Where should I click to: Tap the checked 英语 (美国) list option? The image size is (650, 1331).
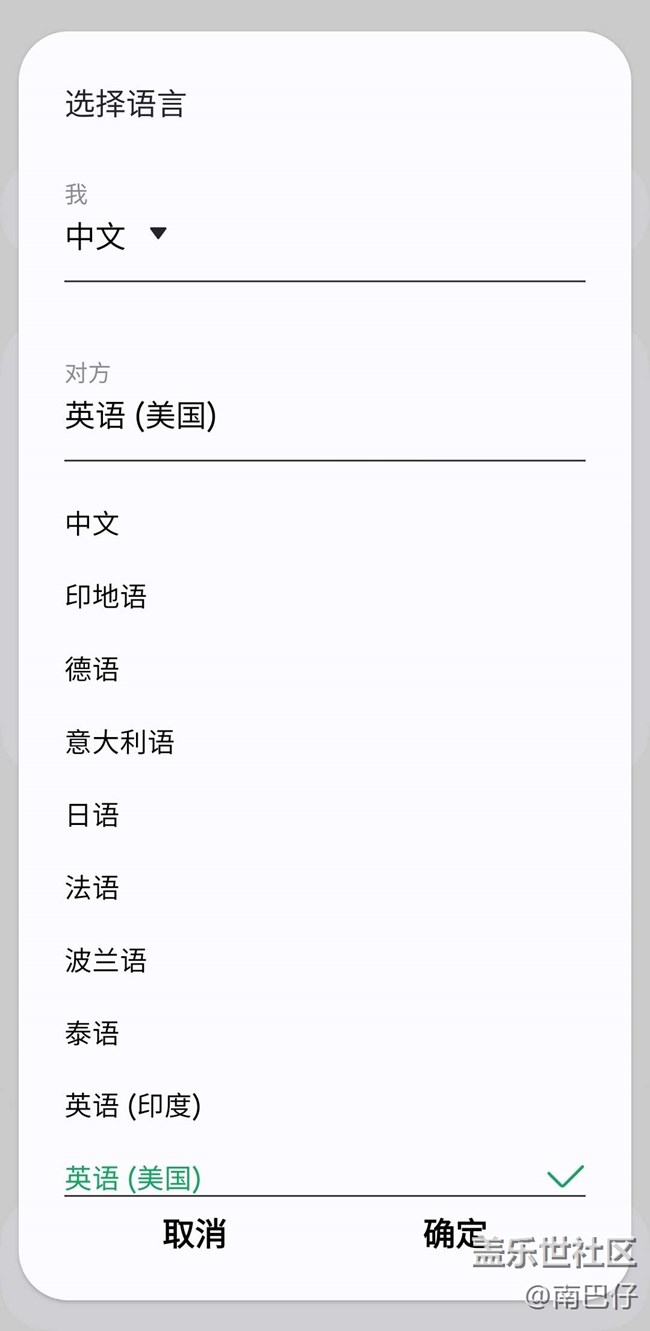click(x=324, y=1178)
